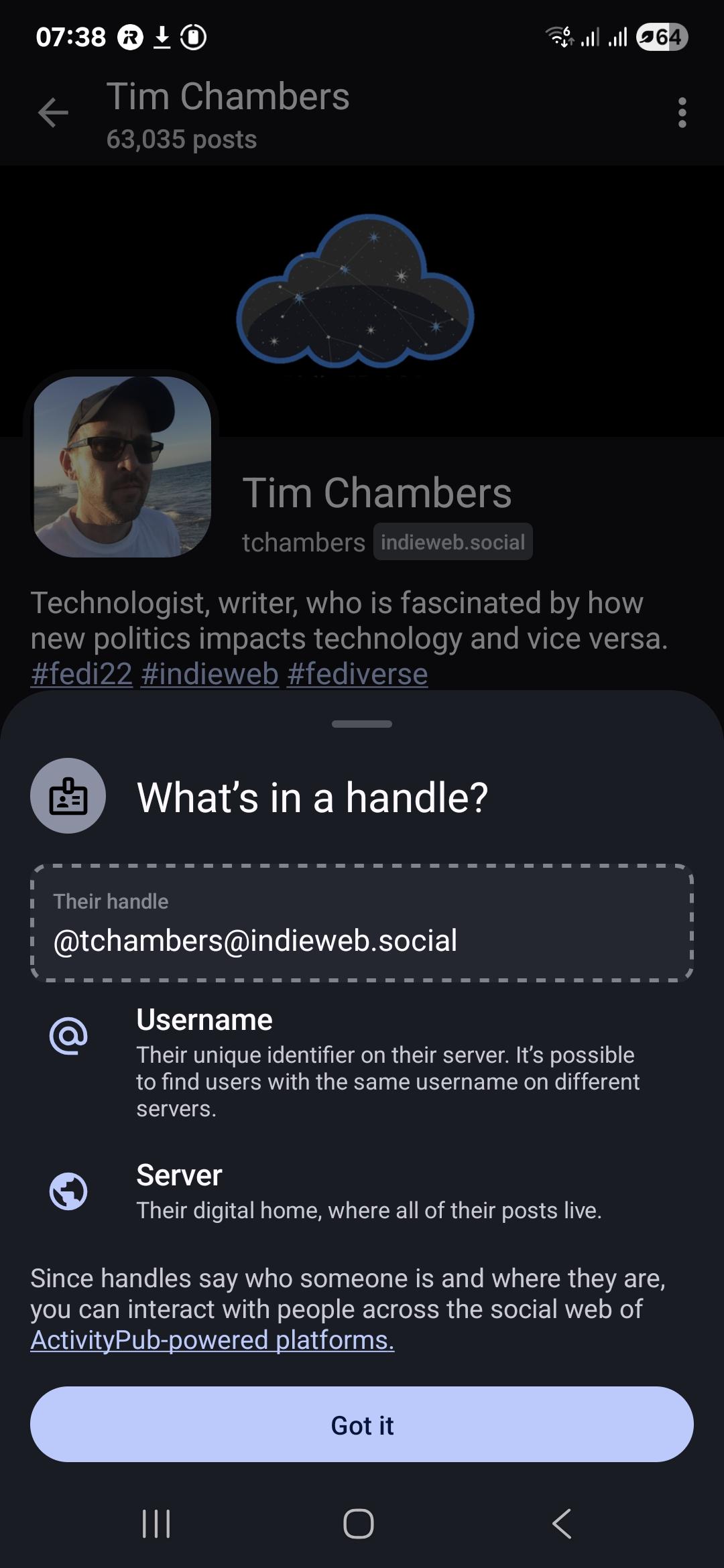
Task: Tap the Got it button
Action: click(x=362, y=1425)
